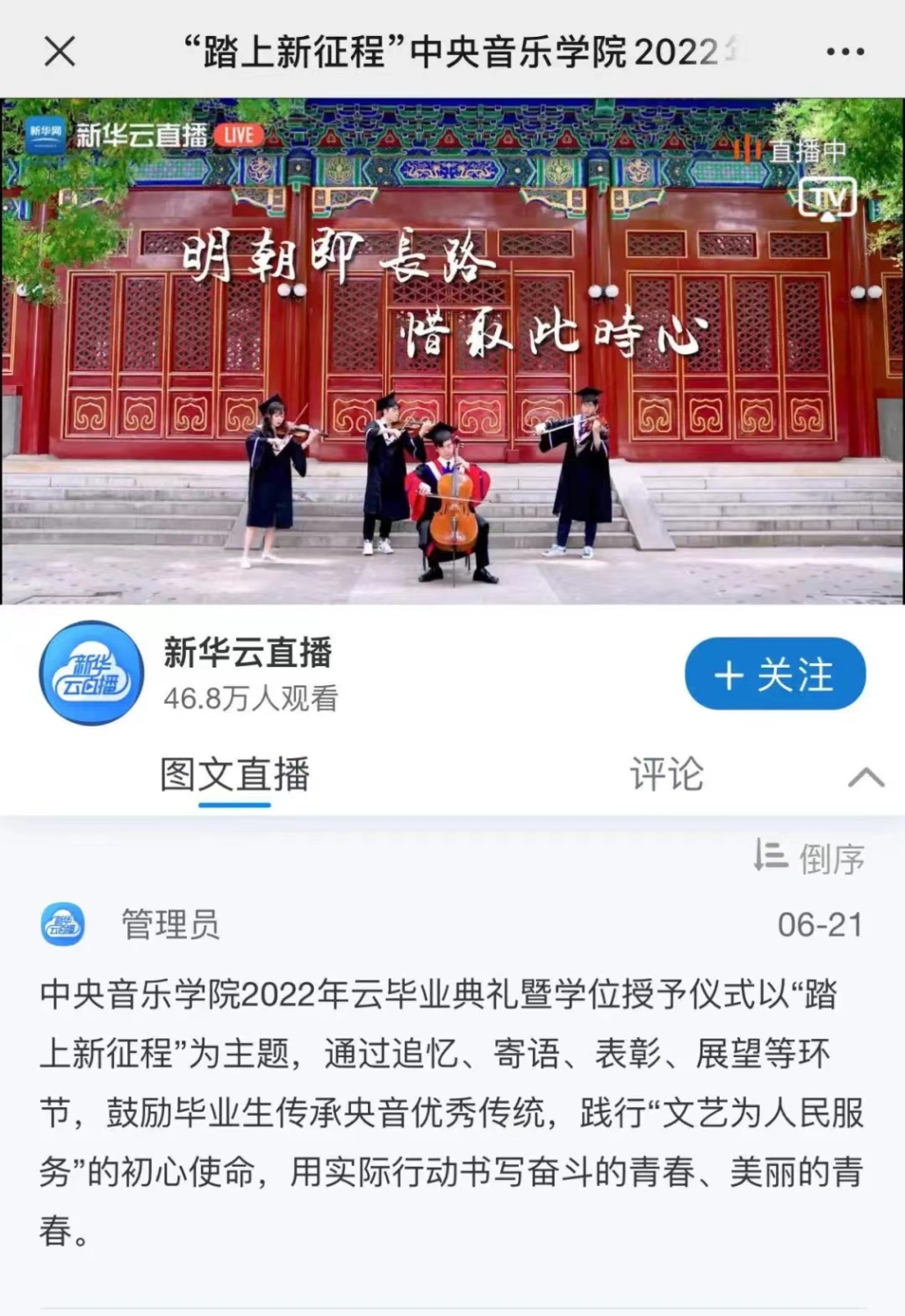The image size is (905, 1316).
Task: Collapse the panel with the up chevron
Action: pyautogui.click(x=865, y=777)
